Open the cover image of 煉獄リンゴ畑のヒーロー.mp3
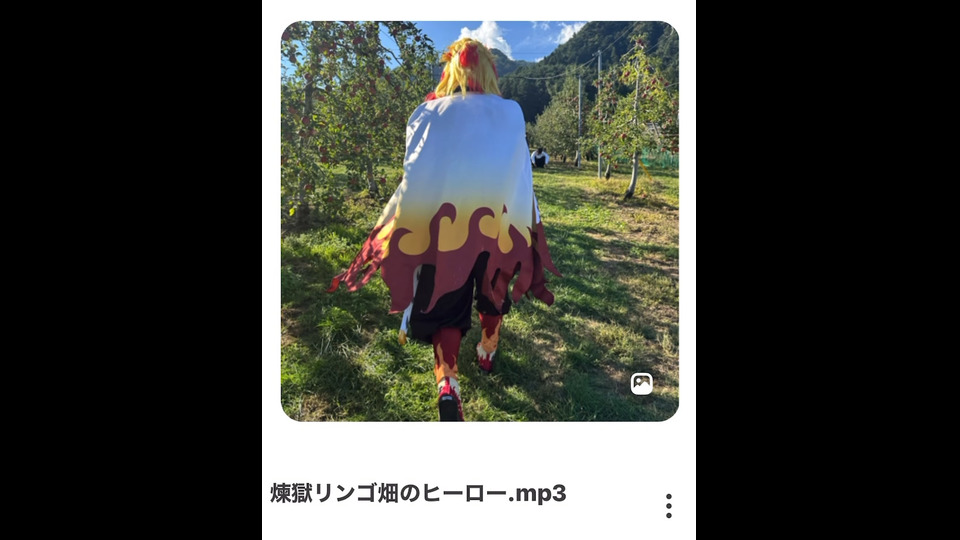960x540 pixels. click(479, 221)
